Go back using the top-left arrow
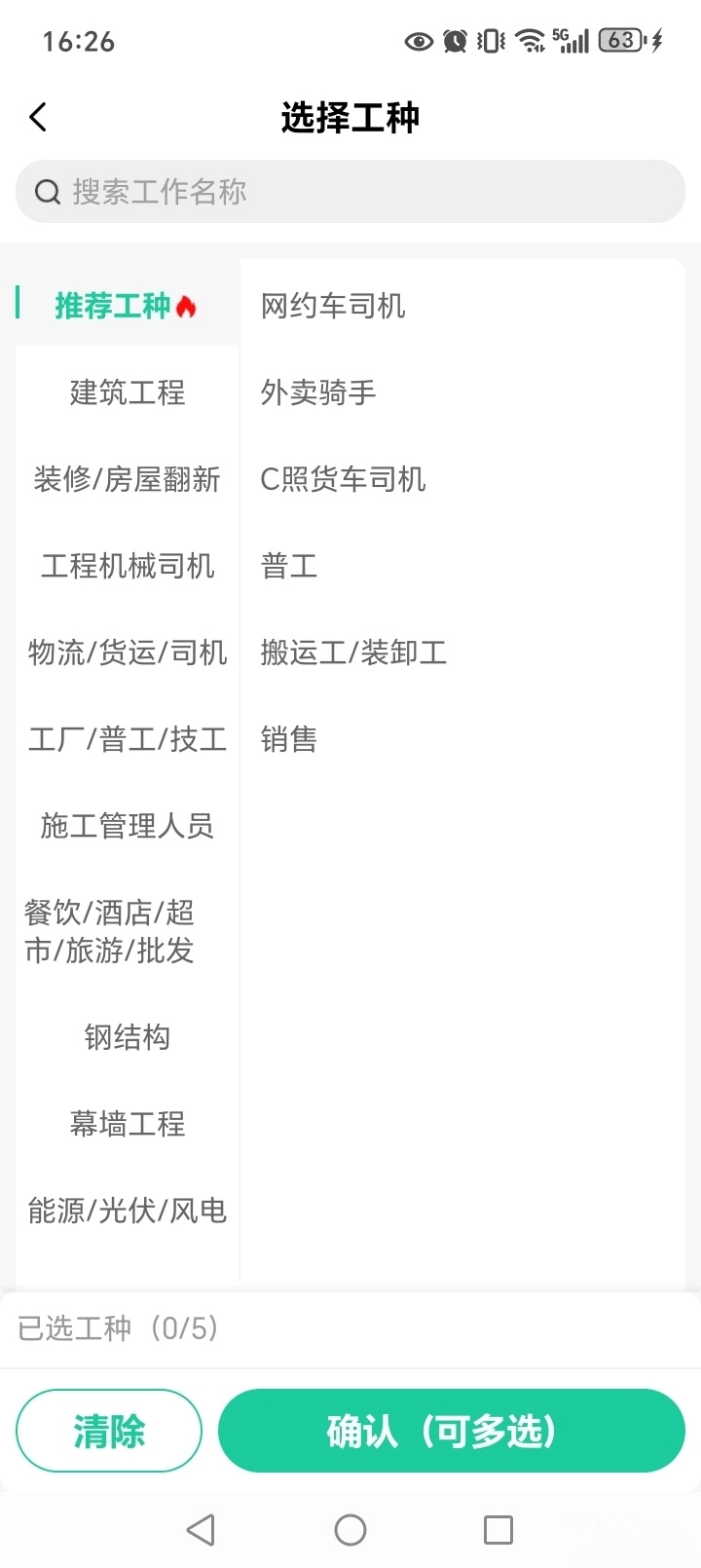The image size is (701, 1568). [38, 117]
